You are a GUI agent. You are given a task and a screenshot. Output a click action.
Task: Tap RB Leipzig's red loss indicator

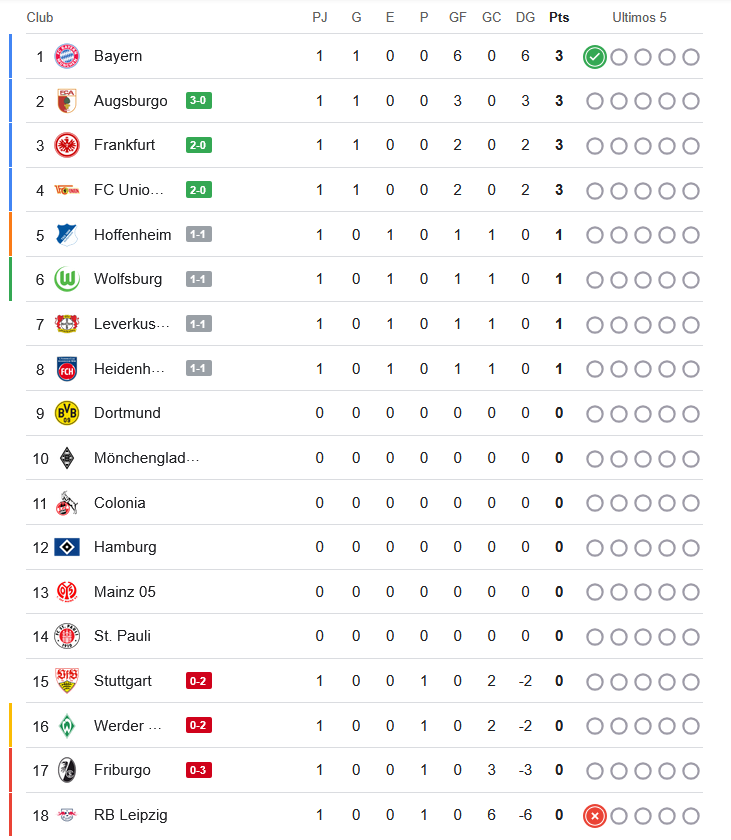click(x=595, y=816)
